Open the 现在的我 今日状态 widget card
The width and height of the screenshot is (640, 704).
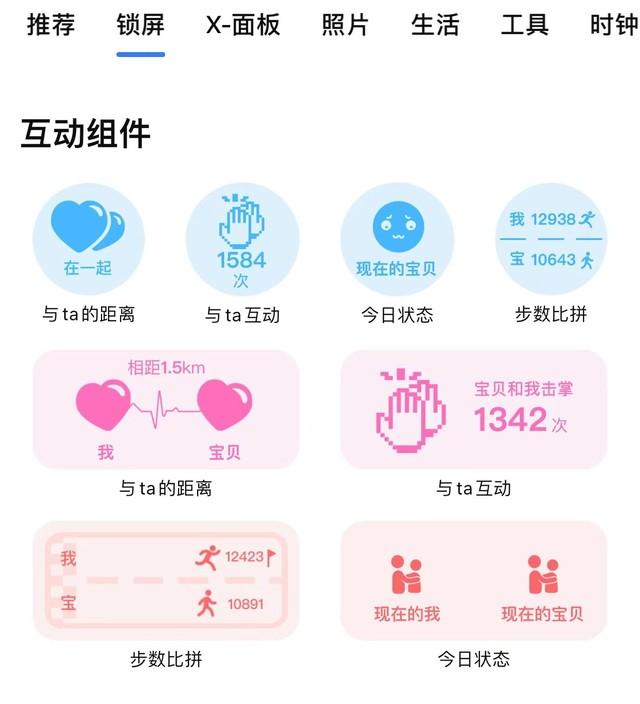pyautogui.click(x=474, y=580)
